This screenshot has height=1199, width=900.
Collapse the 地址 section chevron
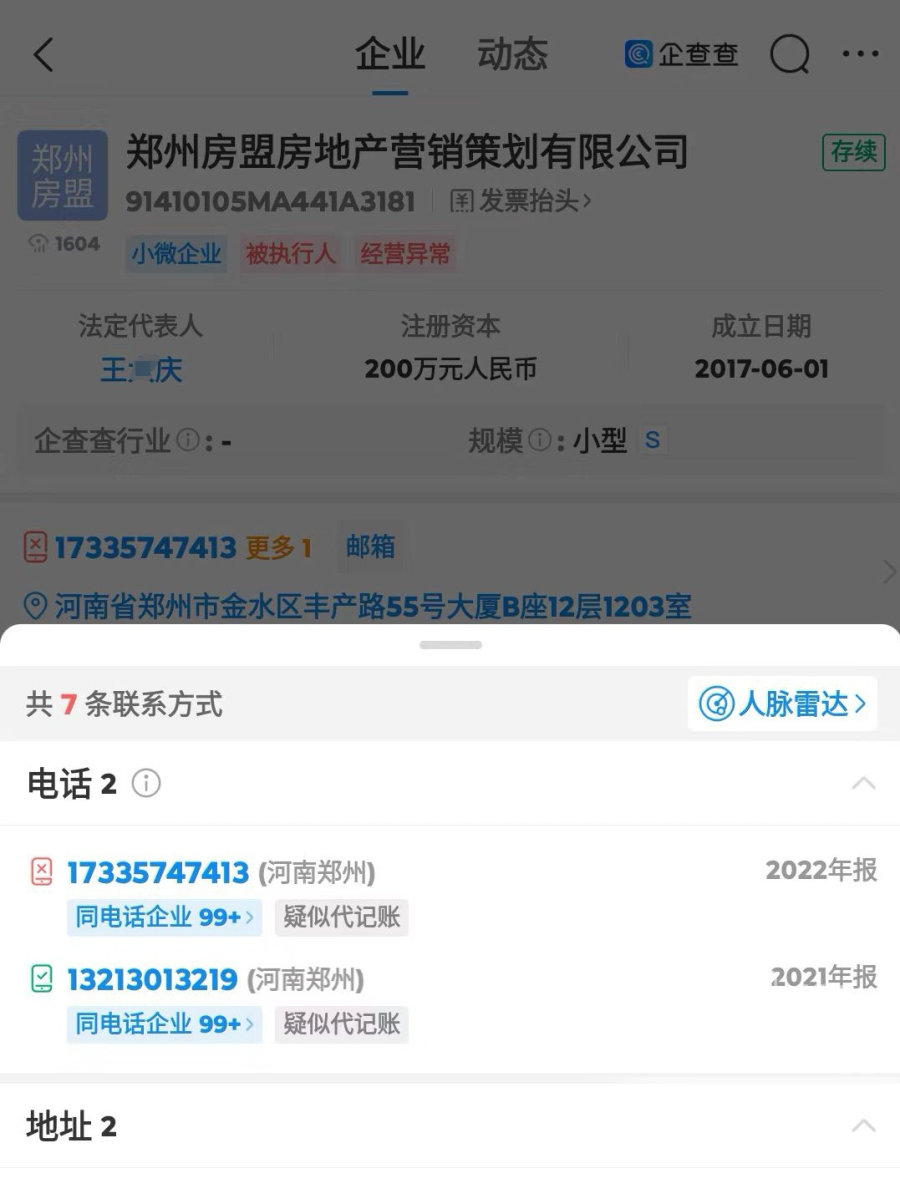(863, 1126)
